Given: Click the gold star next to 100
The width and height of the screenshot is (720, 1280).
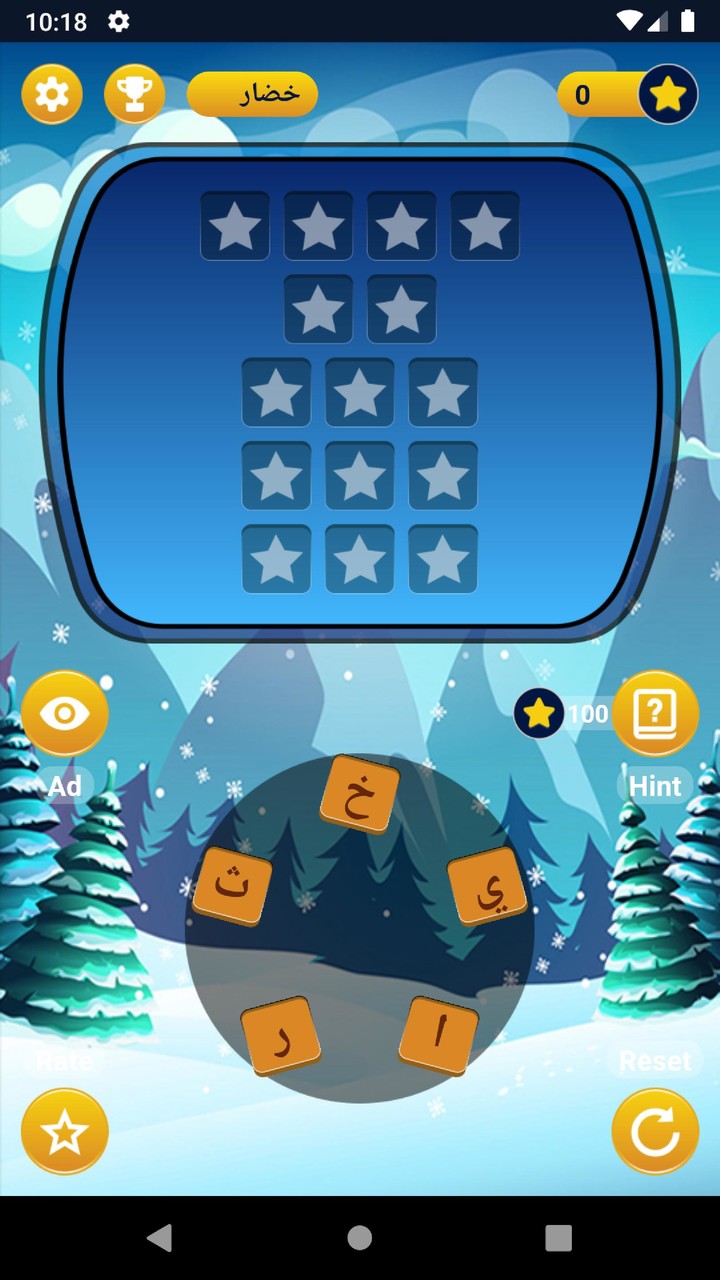Looking at the screenshot, I should (539, 713).
